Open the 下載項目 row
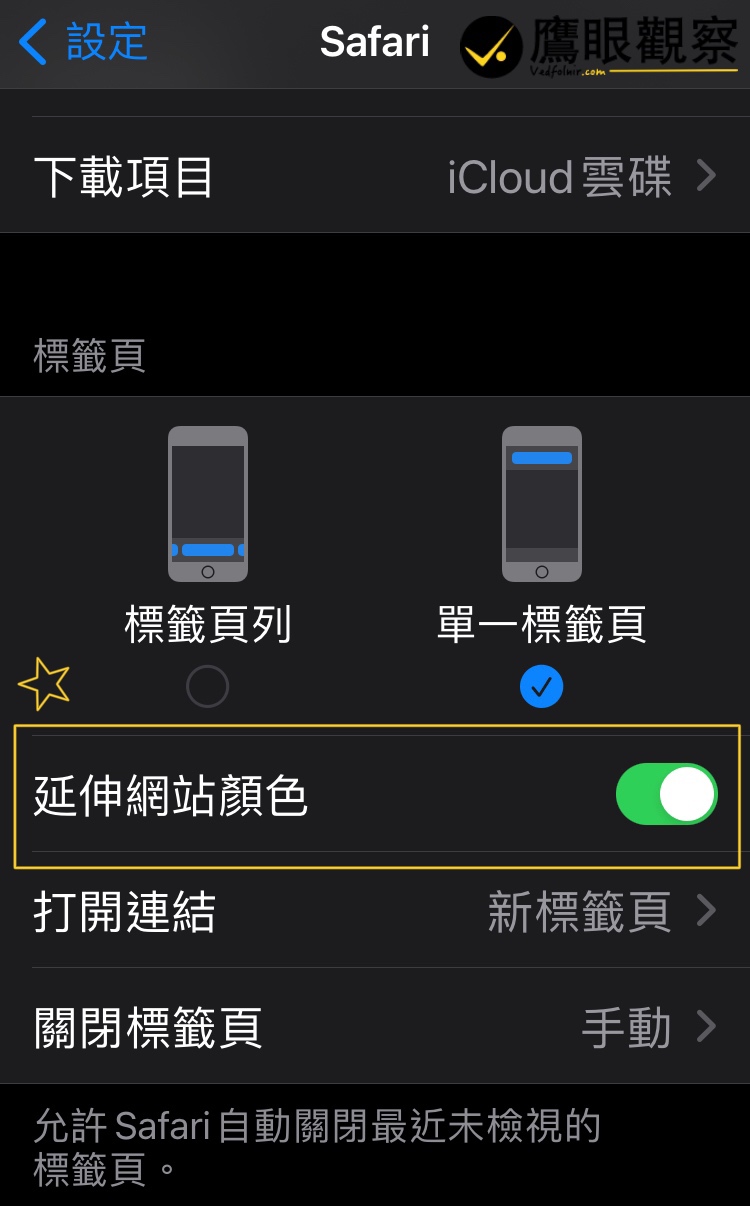 pyautogui.click(x=375, y=176)
